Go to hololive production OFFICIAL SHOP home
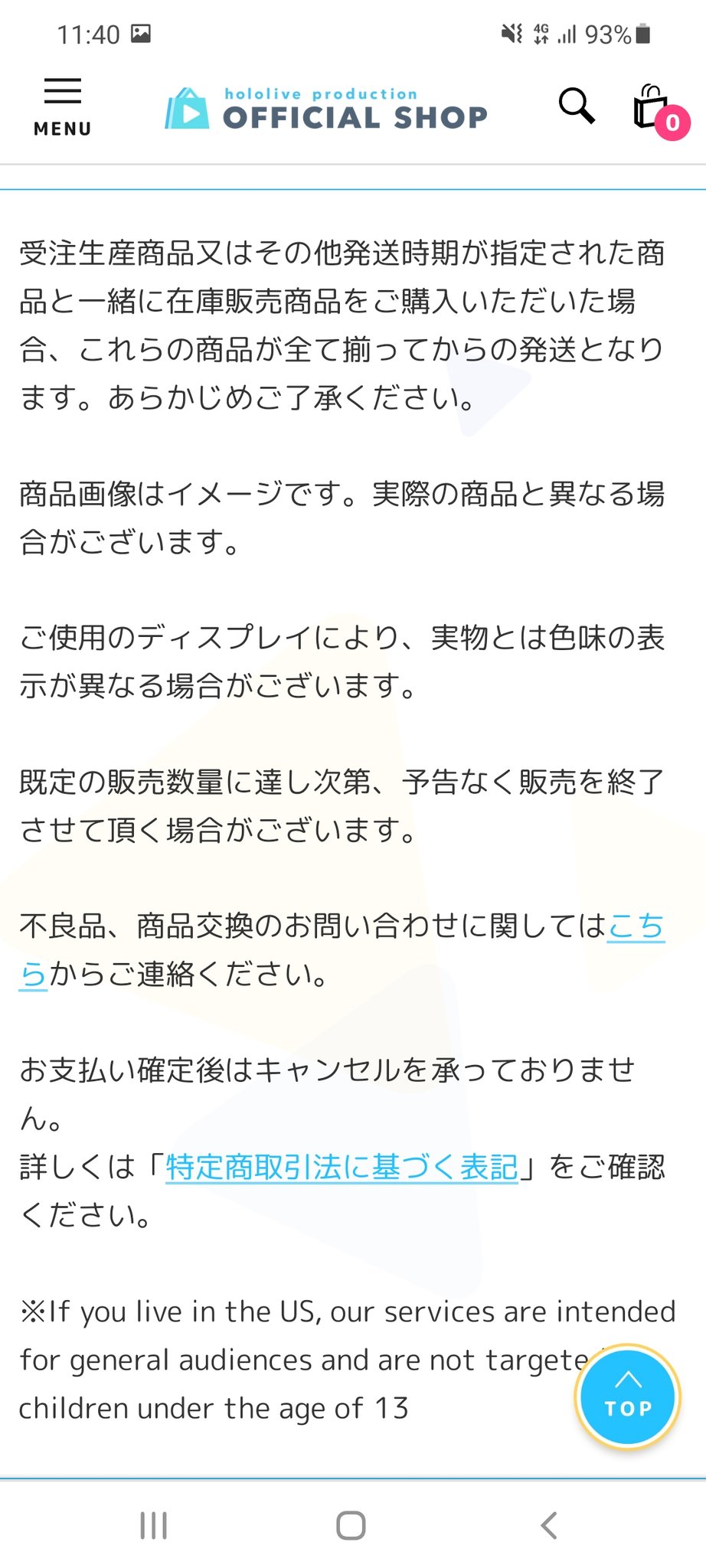The width and height of the screenshot is (706, 1568). pyautogui.click(x=326, y=108)
